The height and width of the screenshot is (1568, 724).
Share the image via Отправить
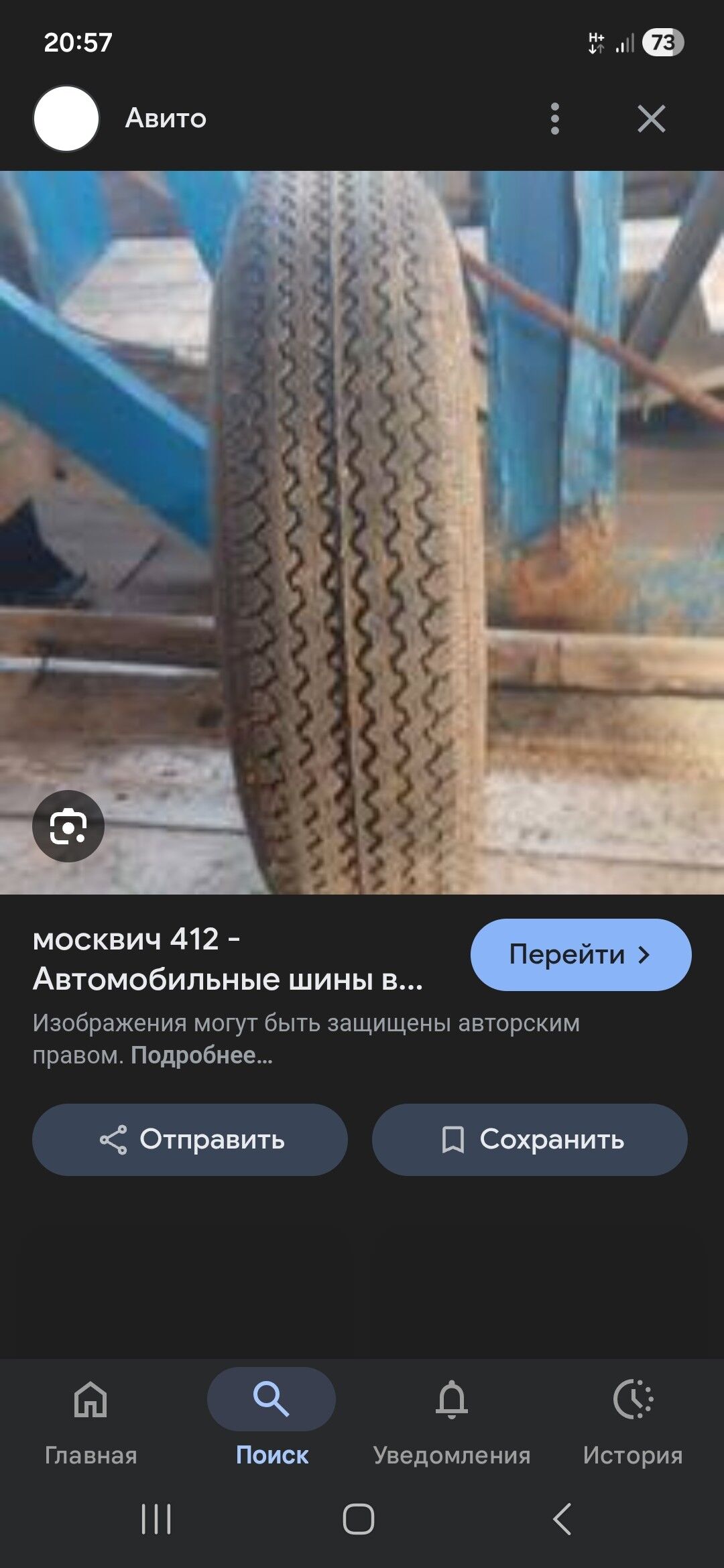click(190, 1139)
